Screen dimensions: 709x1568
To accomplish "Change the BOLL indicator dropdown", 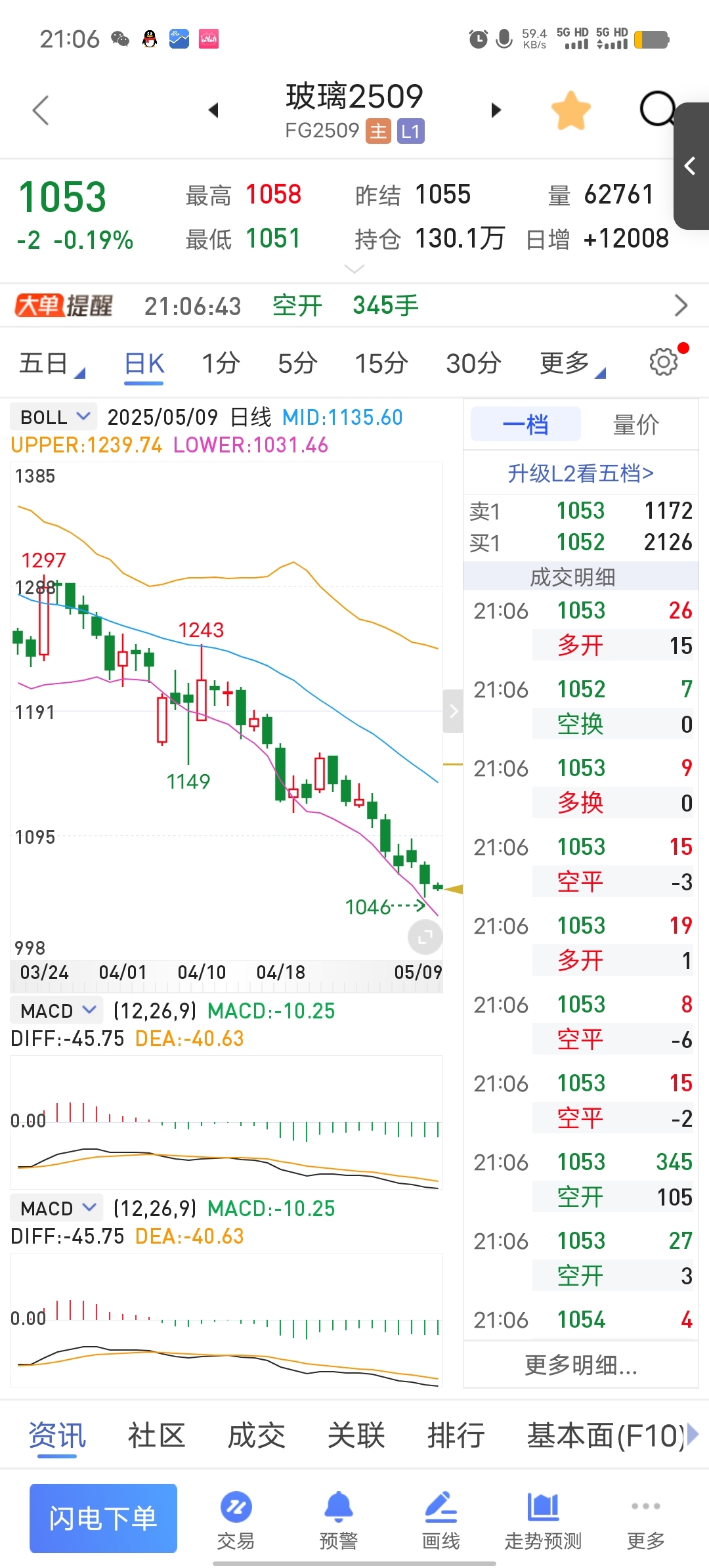I will click(x=54, y=417).
